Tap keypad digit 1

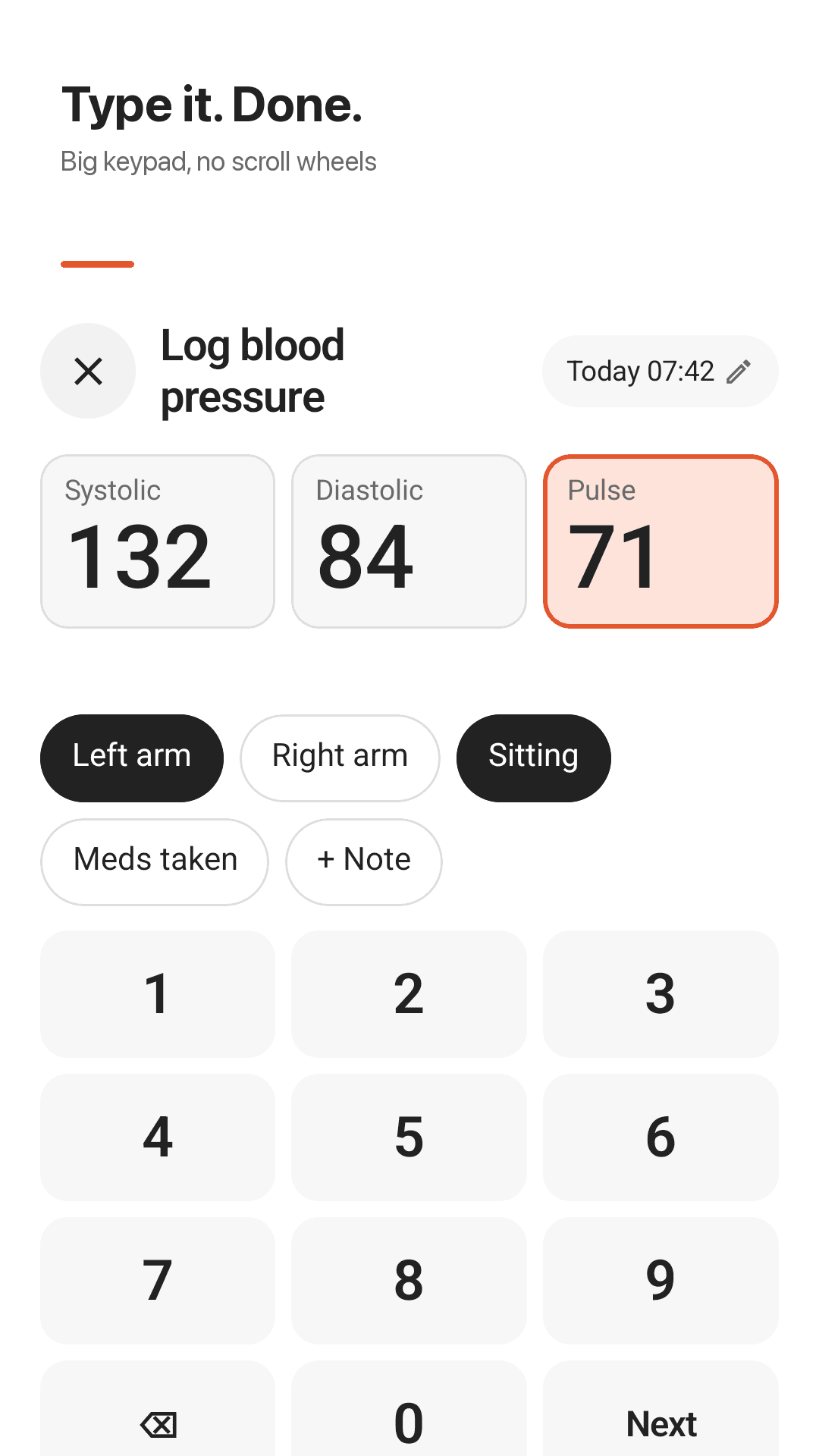click(x=158, y=994)
